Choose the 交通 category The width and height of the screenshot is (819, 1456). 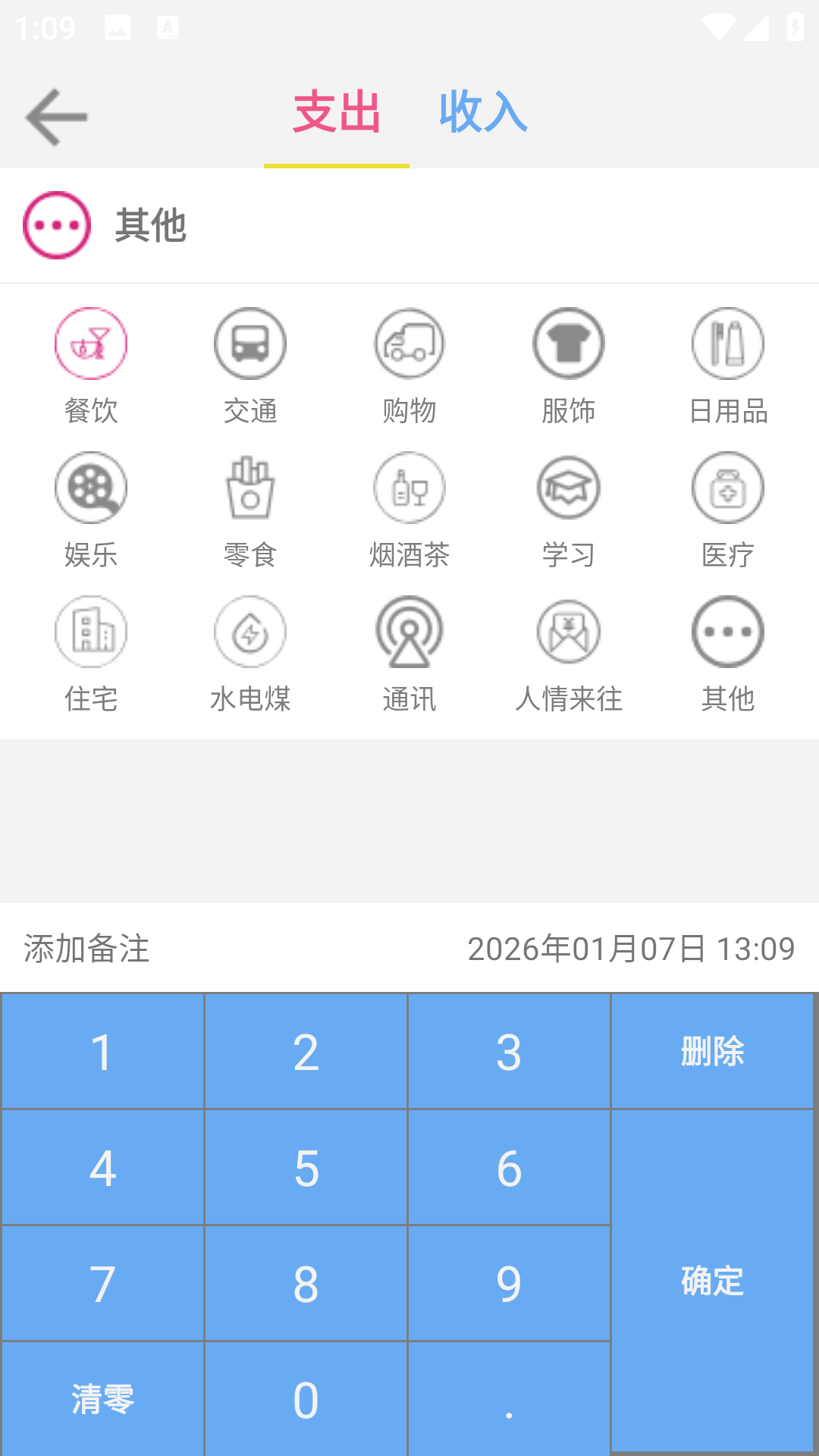click(250, 345)
